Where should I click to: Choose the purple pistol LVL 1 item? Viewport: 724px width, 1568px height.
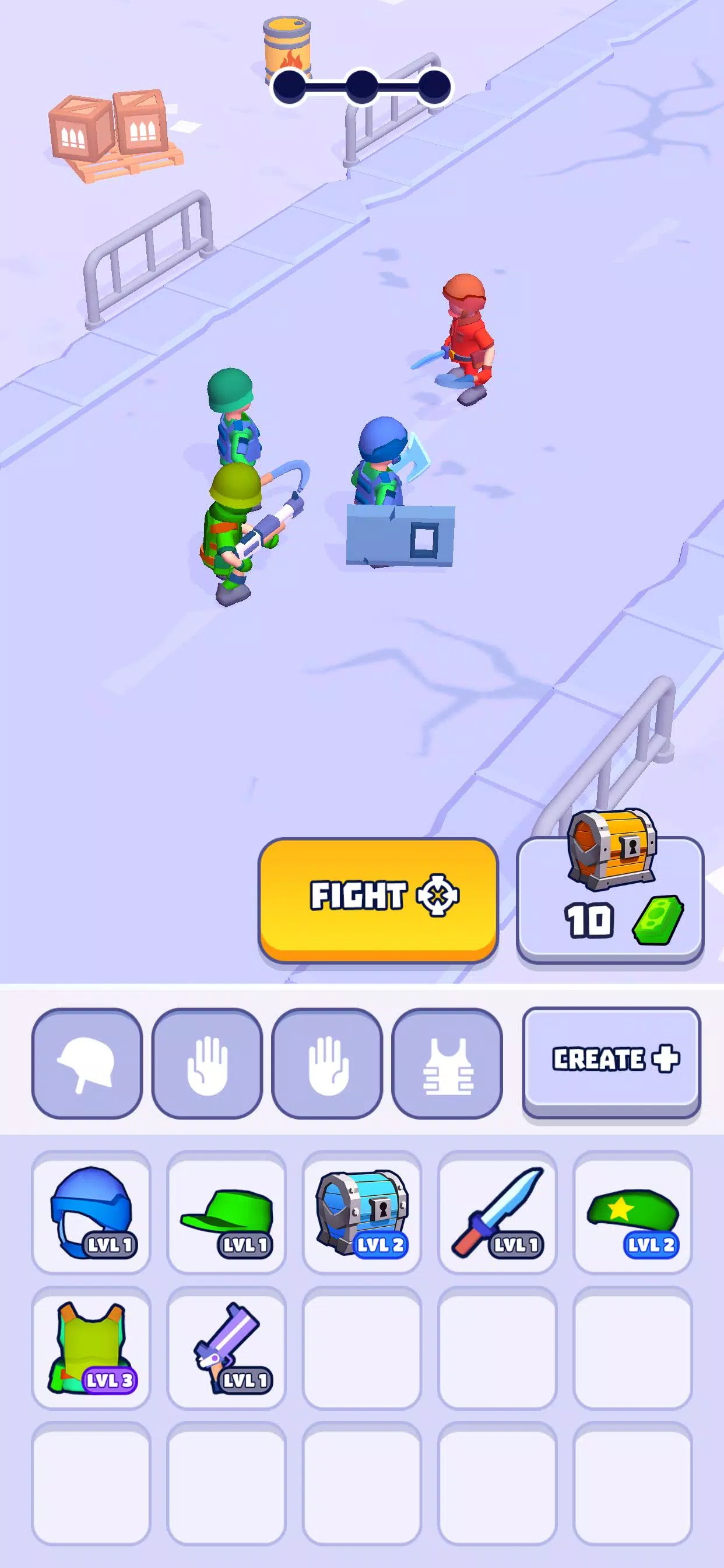226,1346
